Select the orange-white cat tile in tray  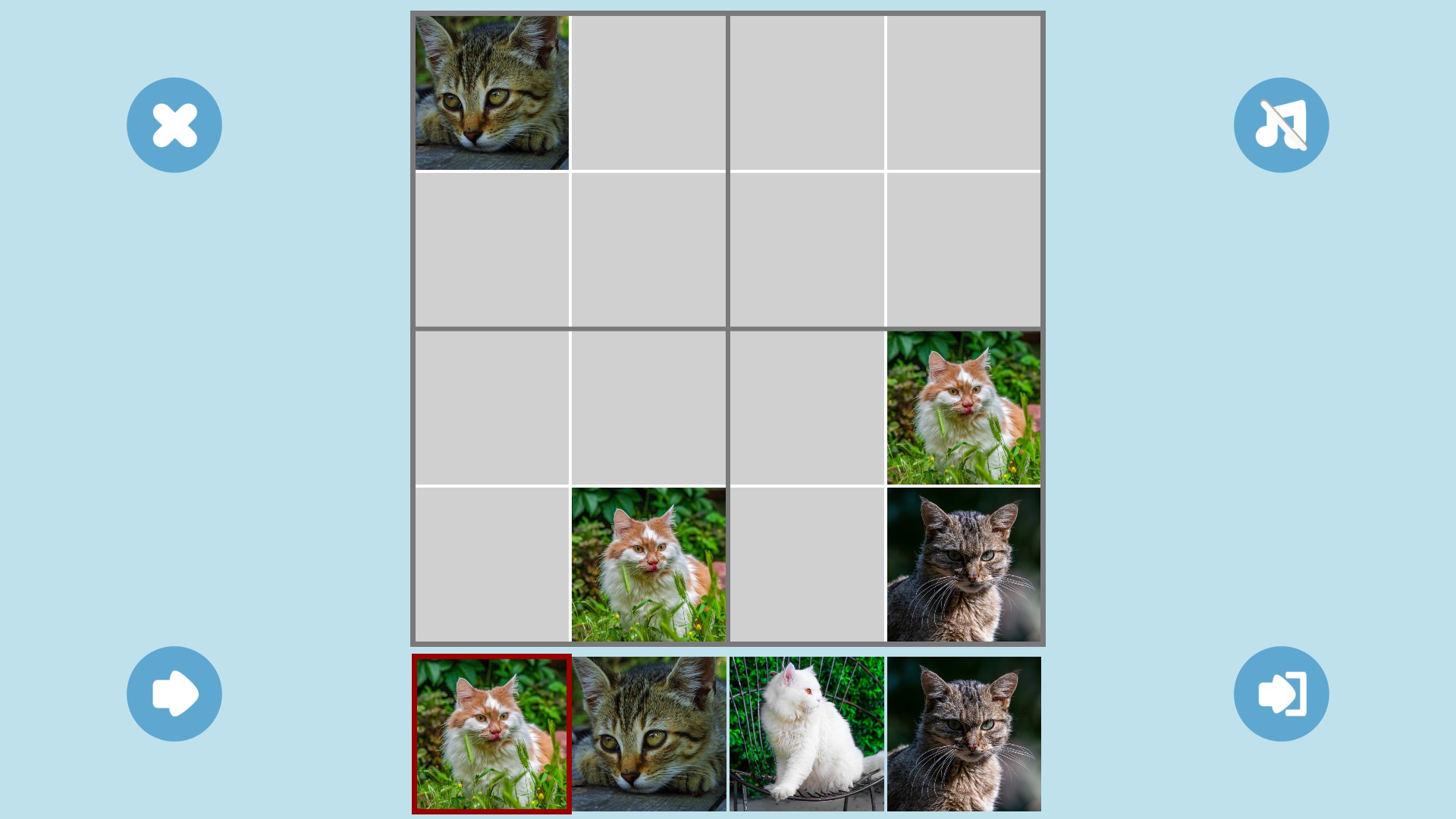pos(491,733)
